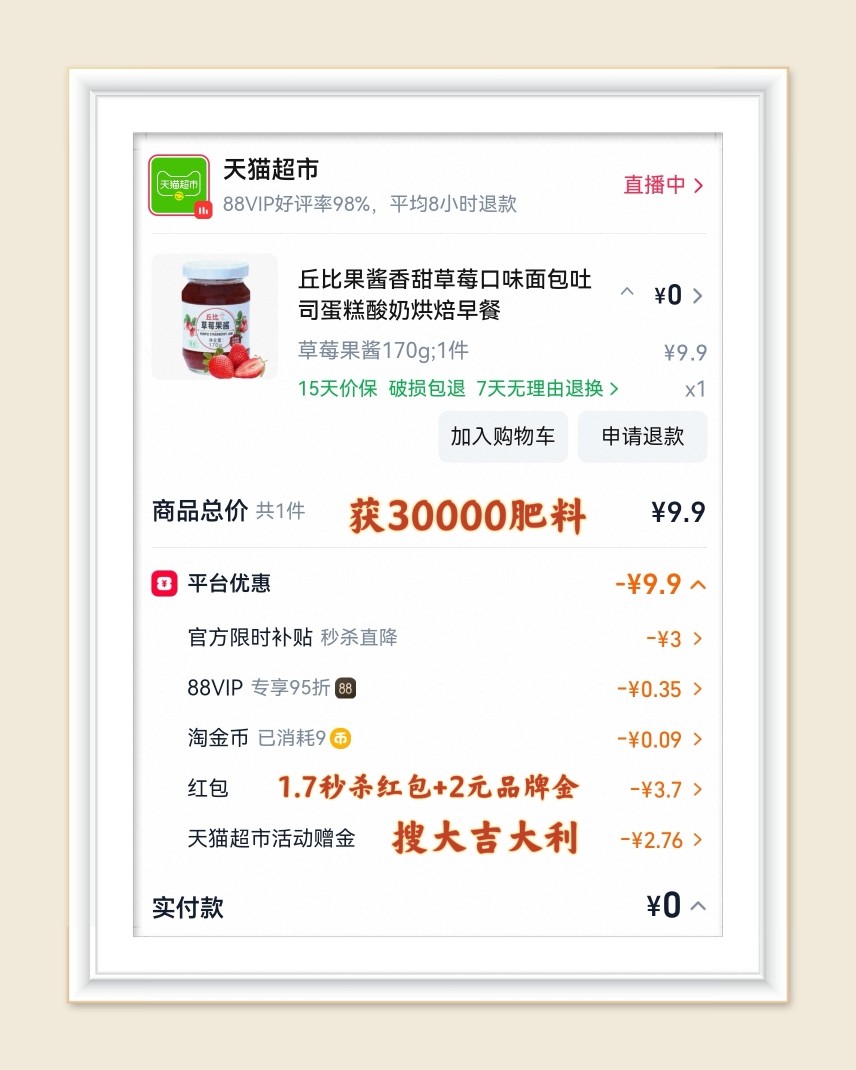Expand details of 官方限时补贴 秒杀直降
This screenshot has width=856, height=1070.
700,638
